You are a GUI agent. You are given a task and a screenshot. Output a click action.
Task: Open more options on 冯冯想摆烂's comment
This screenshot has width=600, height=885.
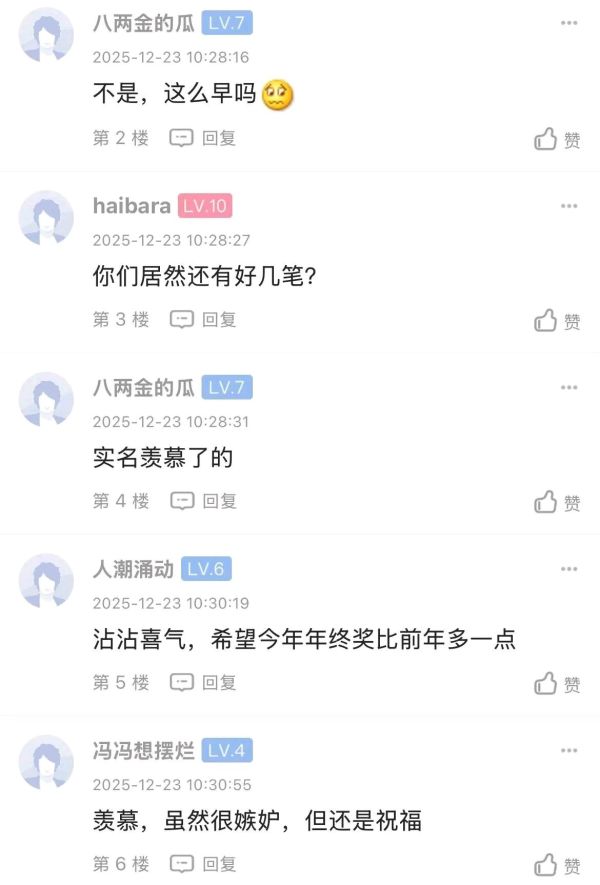[569, 750]
